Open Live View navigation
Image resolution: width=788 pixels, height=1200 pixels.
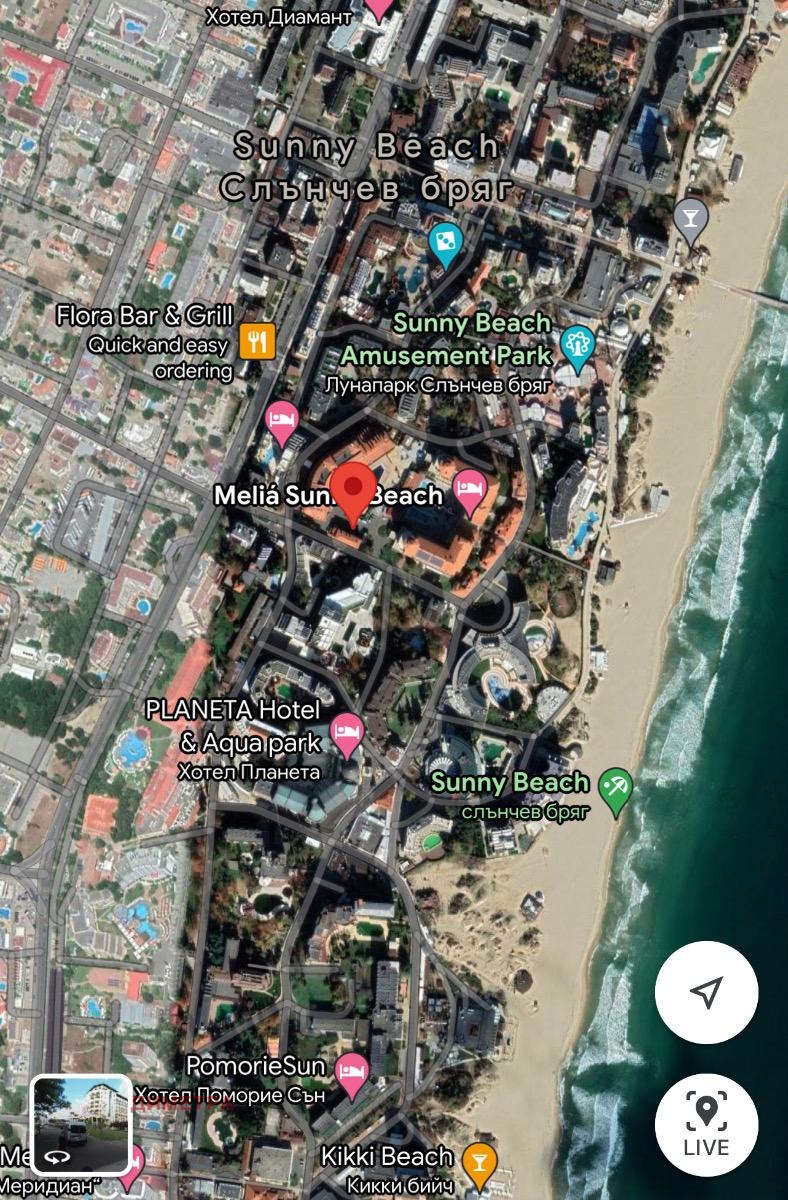(706, 1124)
